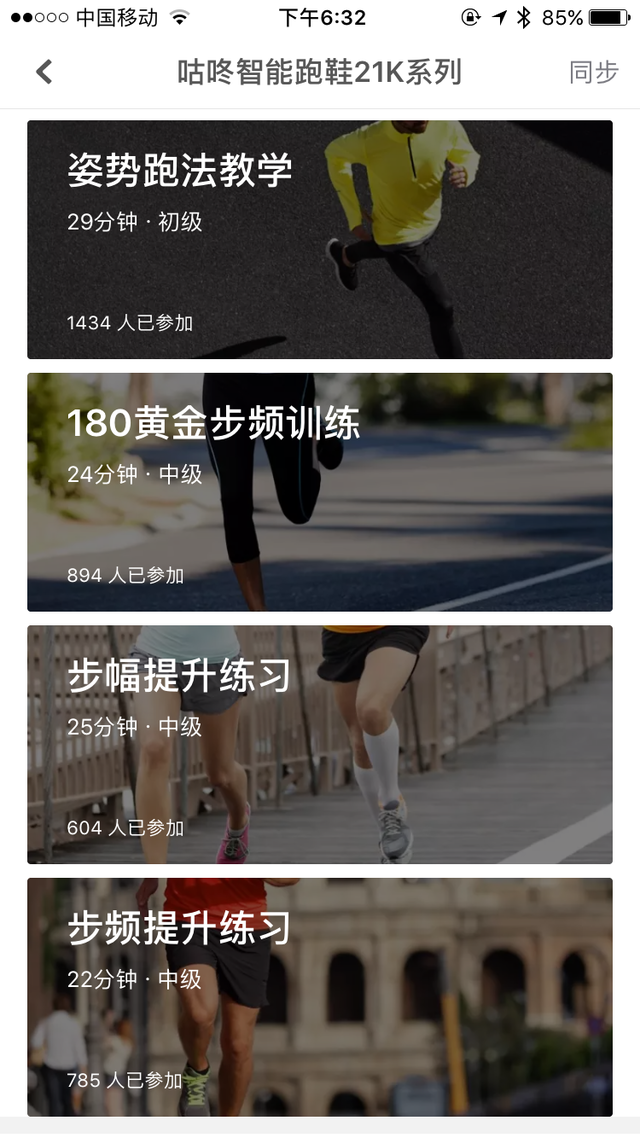Image resolution: width=640 pixels, height=1138 pixels.
Task: Go back using the top-left arrow
Action: (44, 72)
